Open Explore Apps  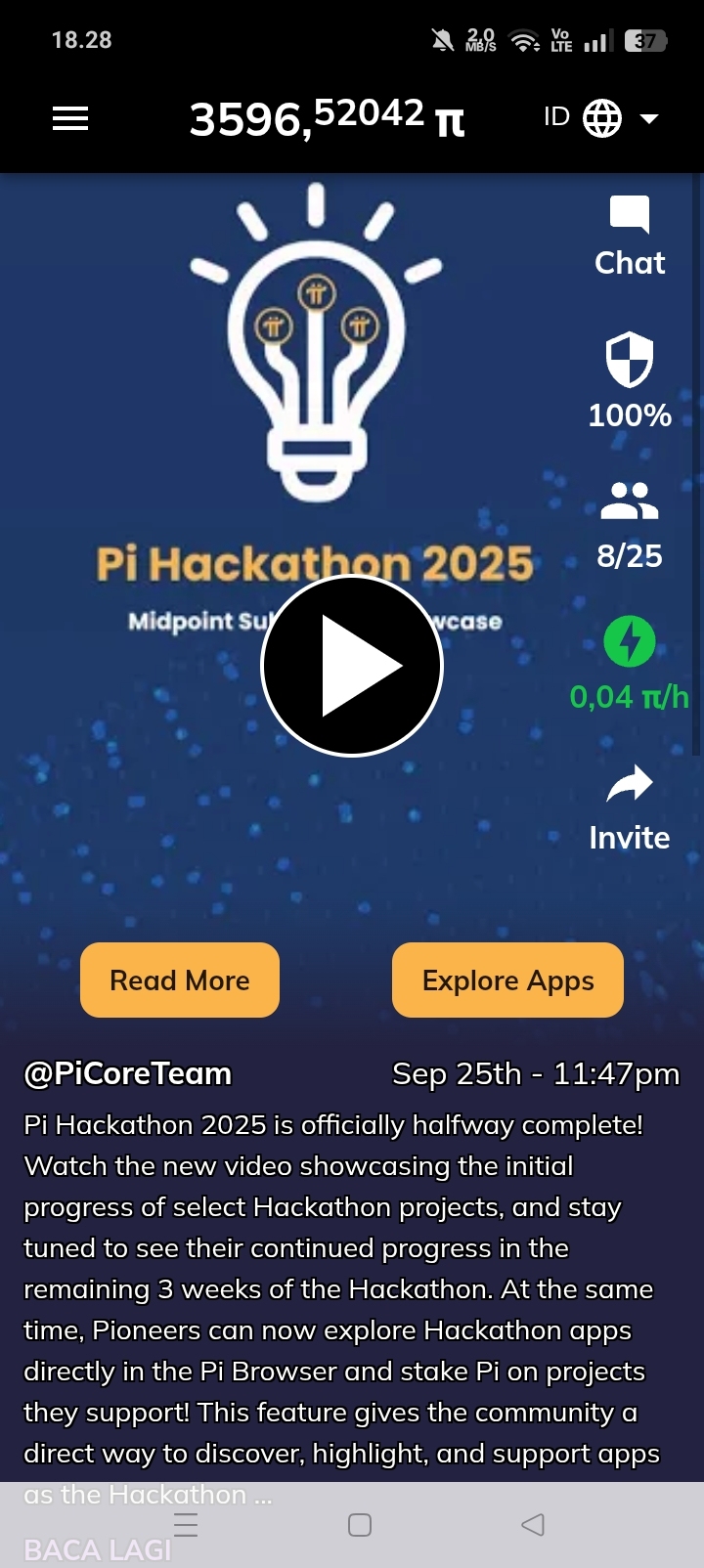(x=507, y=980)
